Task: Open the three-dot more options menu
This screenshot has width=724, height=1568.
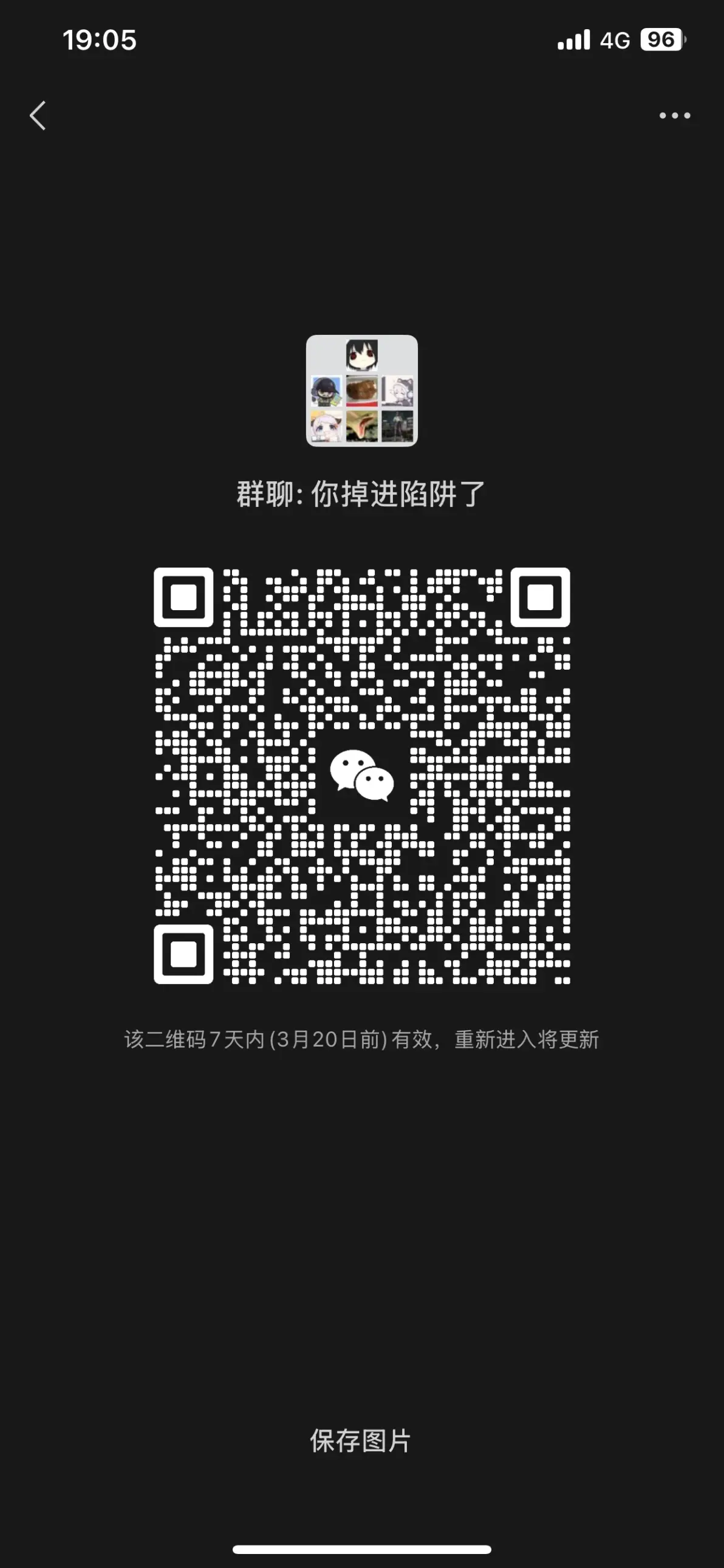Action: pyautogui.click(x=675, y=115)
